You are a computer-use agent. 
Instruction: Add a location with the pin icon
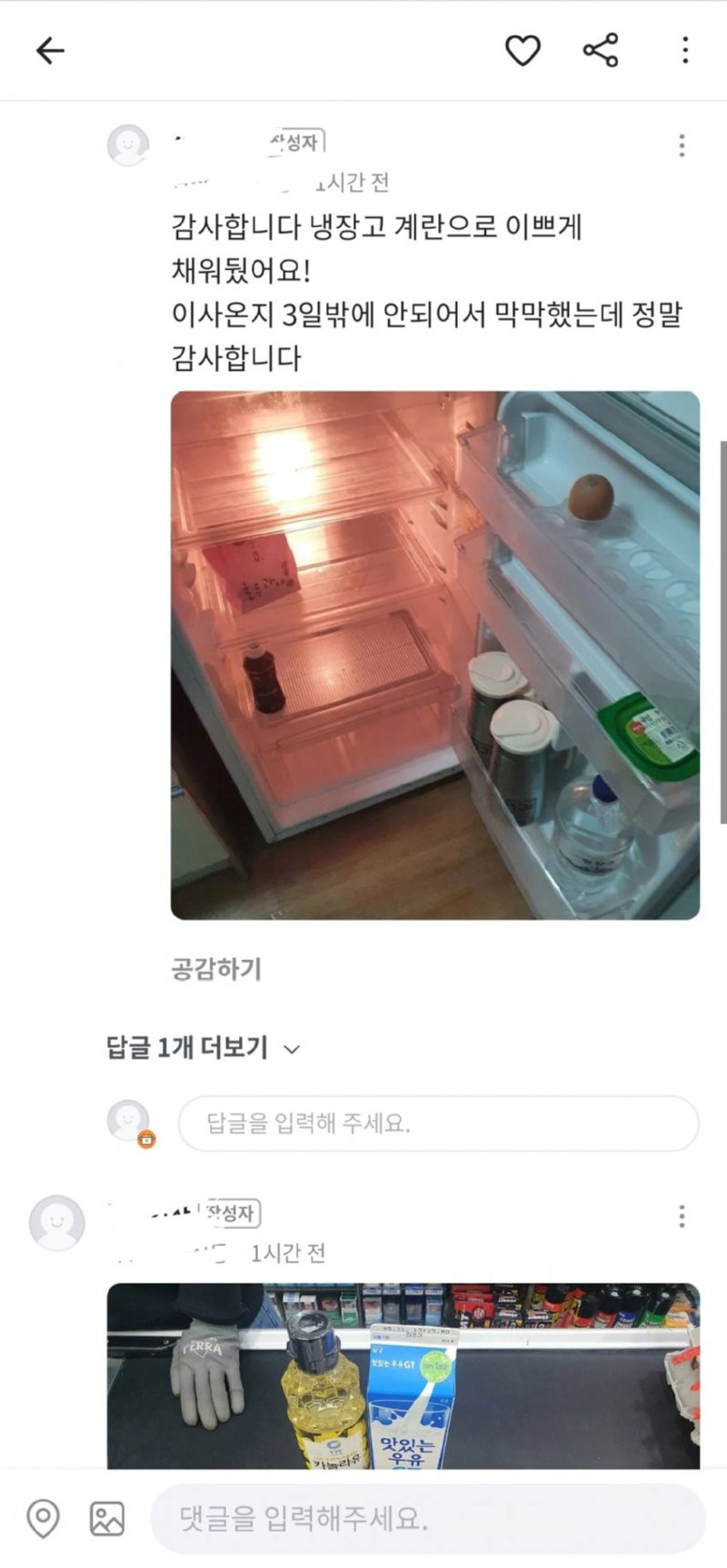coord(43,1519)
